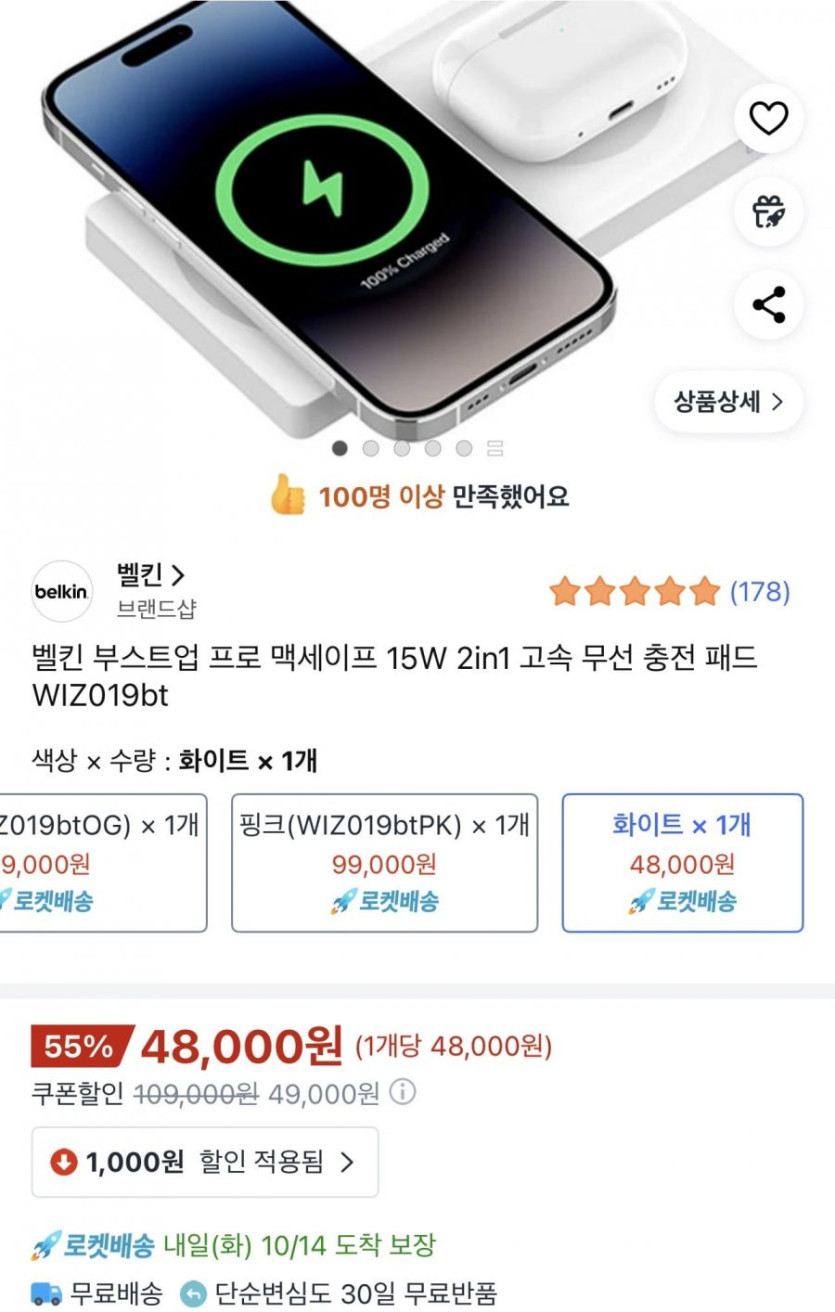This screenshot has width=835, height=1312.
Task: Tap the gift icon
Action: [x=768, y=212]
